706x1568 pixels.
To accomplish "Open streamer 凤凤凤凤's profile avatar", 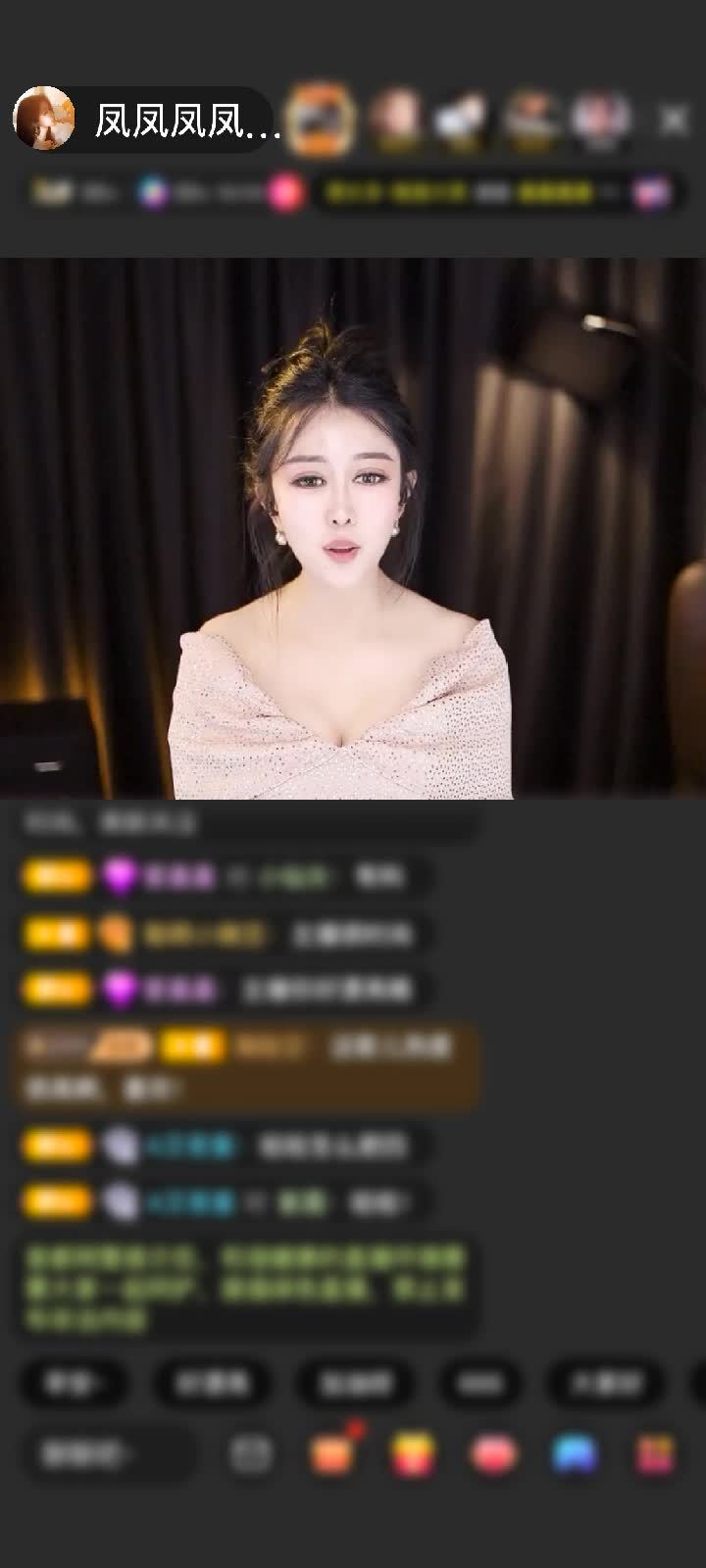I will click(x=43, y=119).
